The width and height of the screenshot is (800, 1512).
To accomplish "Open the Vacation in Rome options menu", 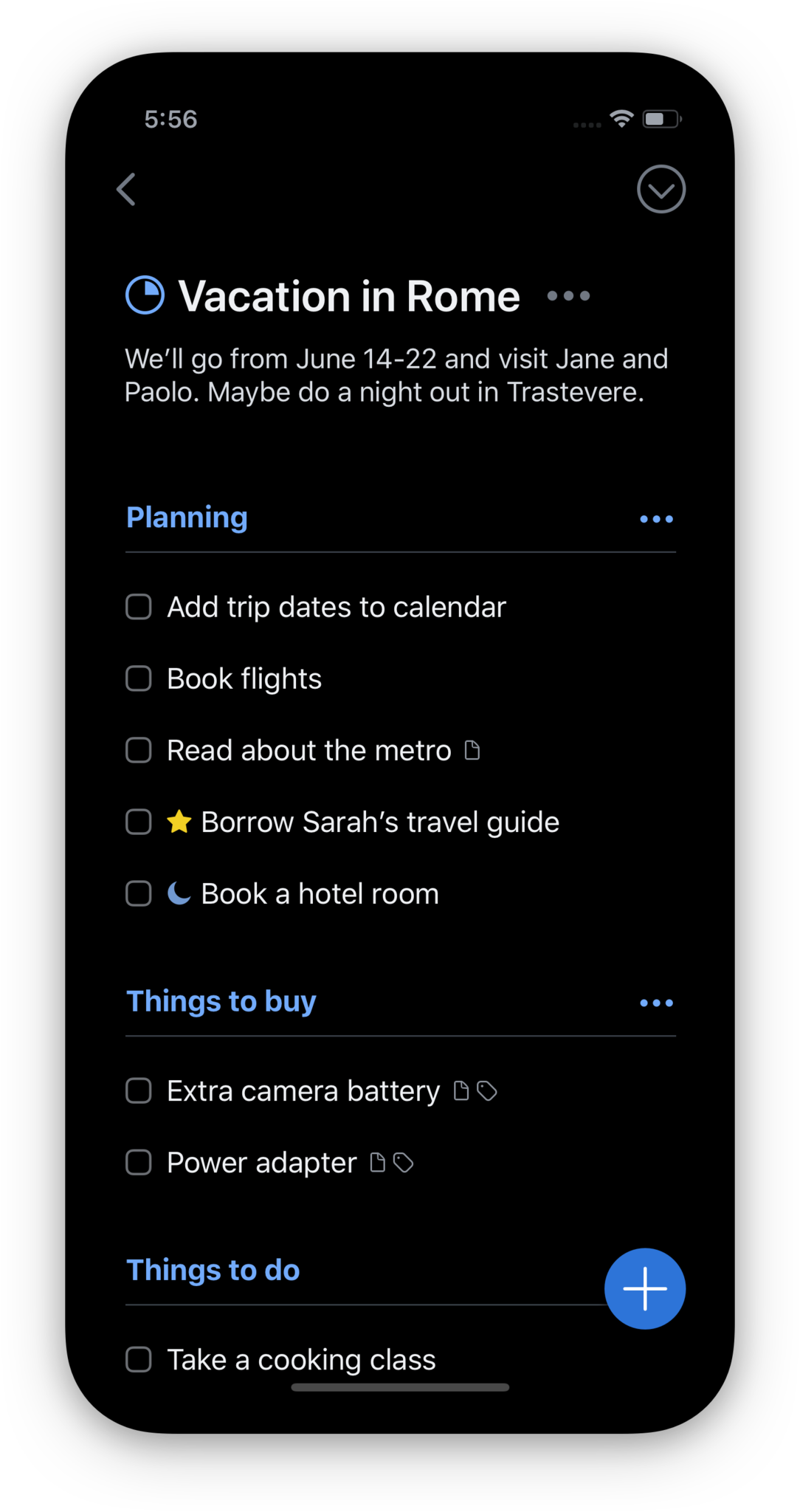I will click(568, 296).
